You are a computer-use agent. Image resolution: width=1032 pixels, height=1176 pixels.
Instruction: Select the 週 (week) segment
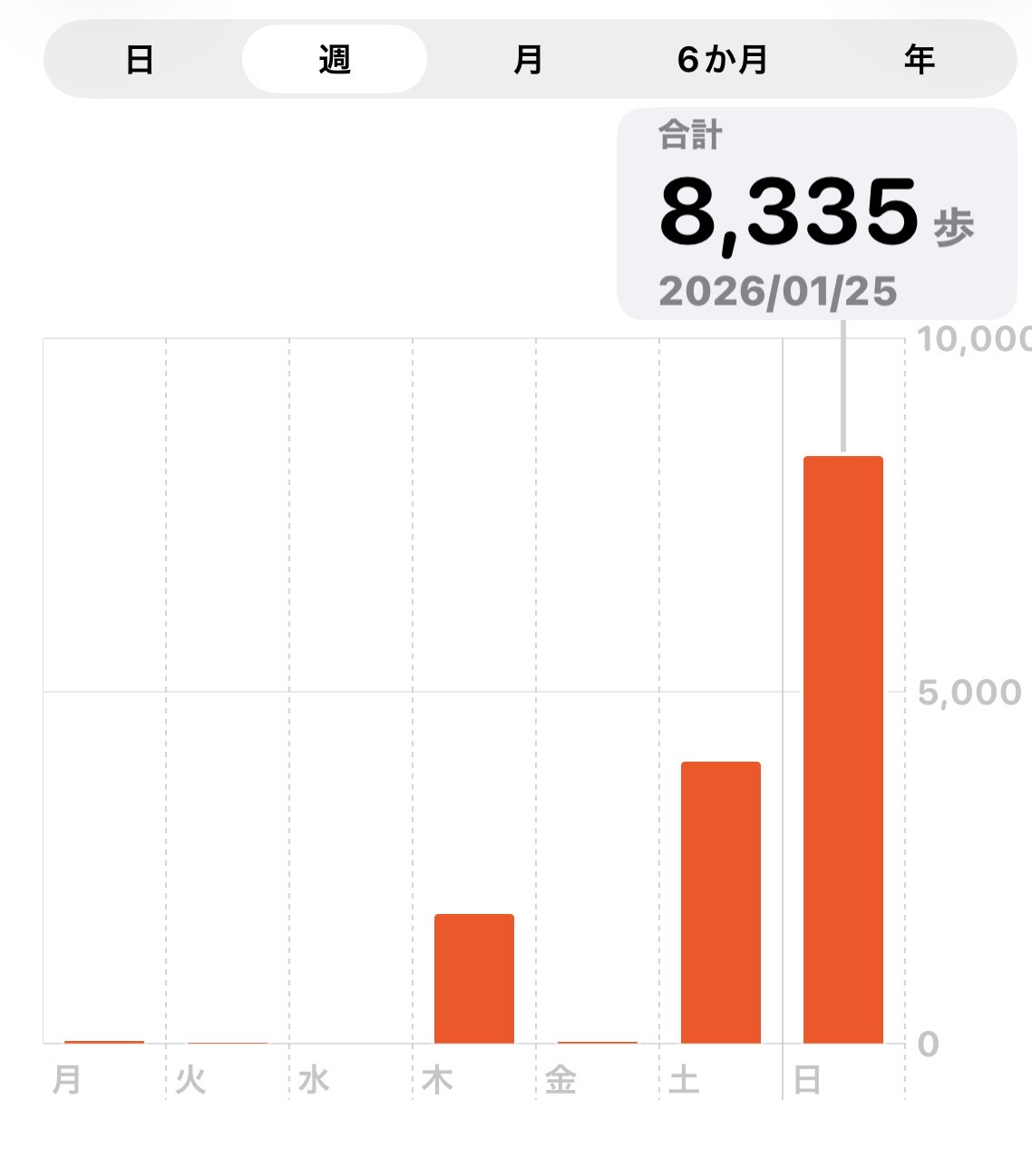(335, 60)
